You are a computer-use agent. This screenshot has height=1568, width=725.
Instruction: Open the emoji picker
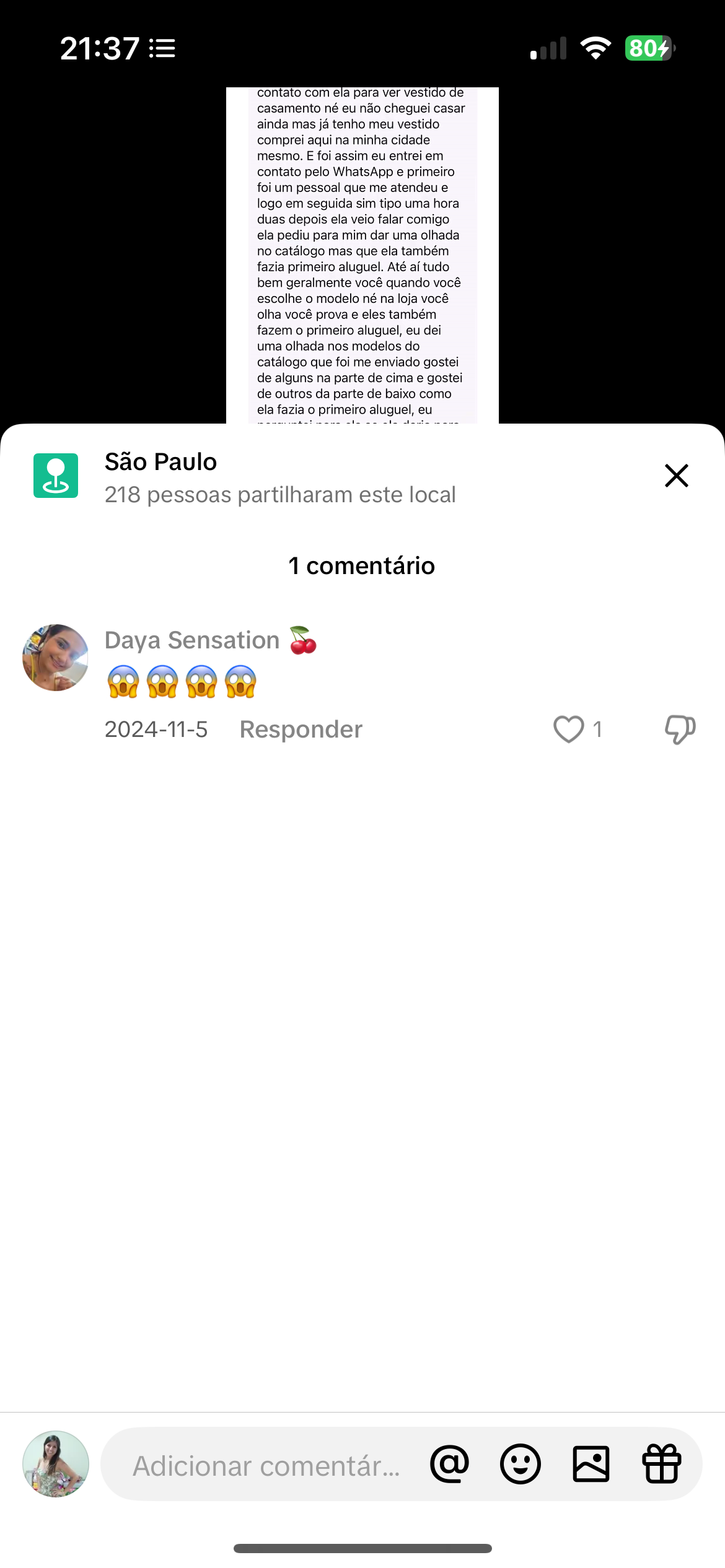pos(520,1465)
